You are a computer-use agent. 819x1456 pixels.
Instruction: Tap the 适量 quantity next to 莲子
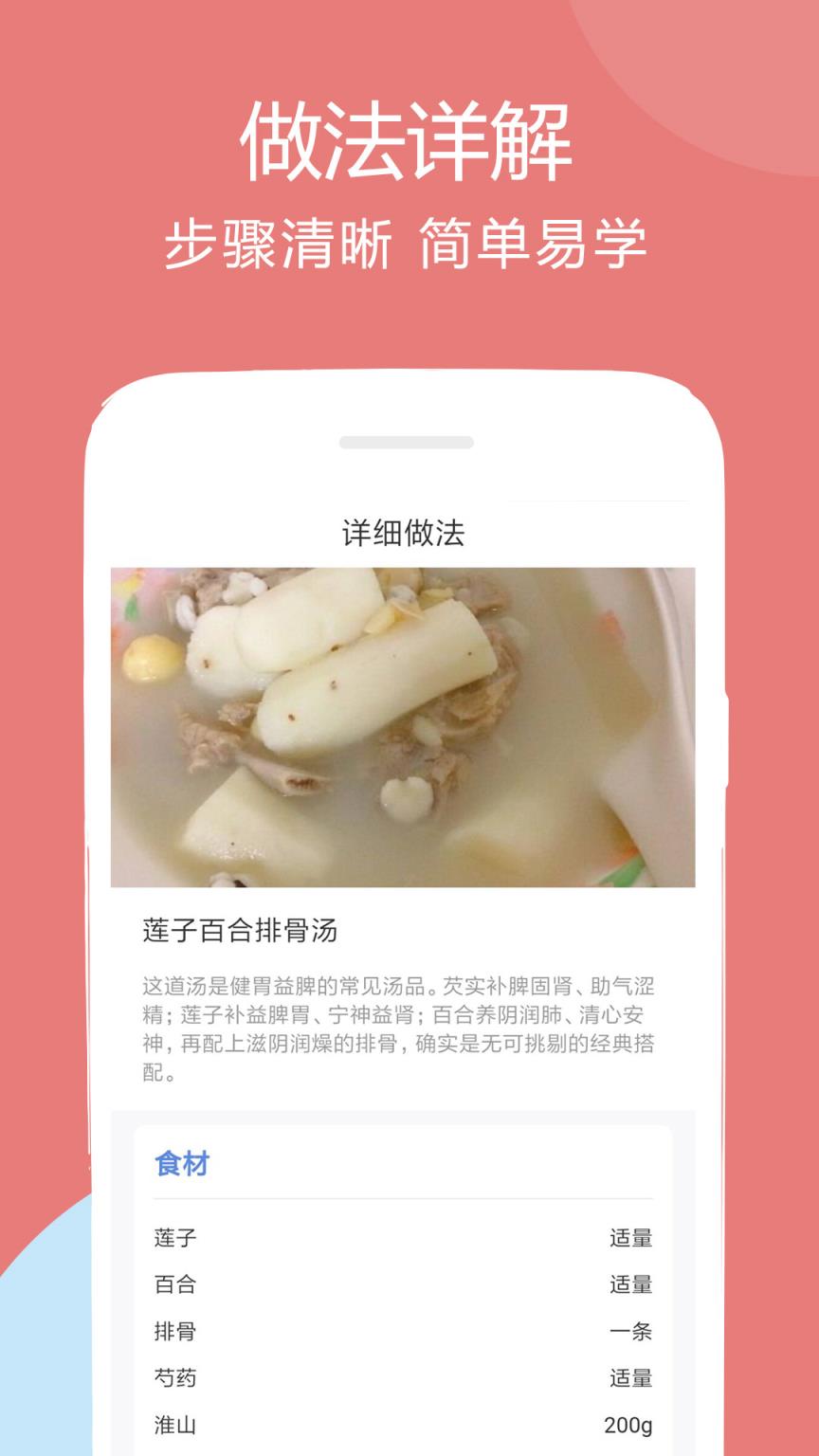pos(633,1237)
